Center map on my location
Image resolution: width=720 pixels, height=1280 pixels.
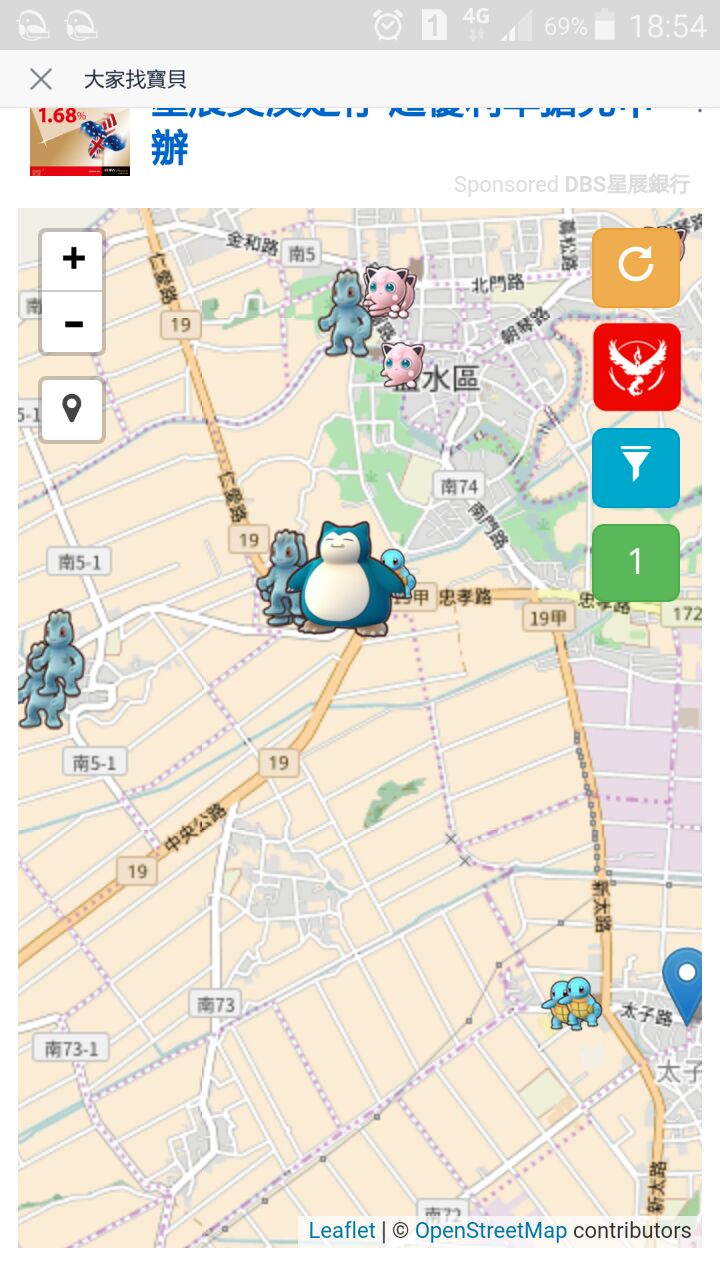point(72,409)
